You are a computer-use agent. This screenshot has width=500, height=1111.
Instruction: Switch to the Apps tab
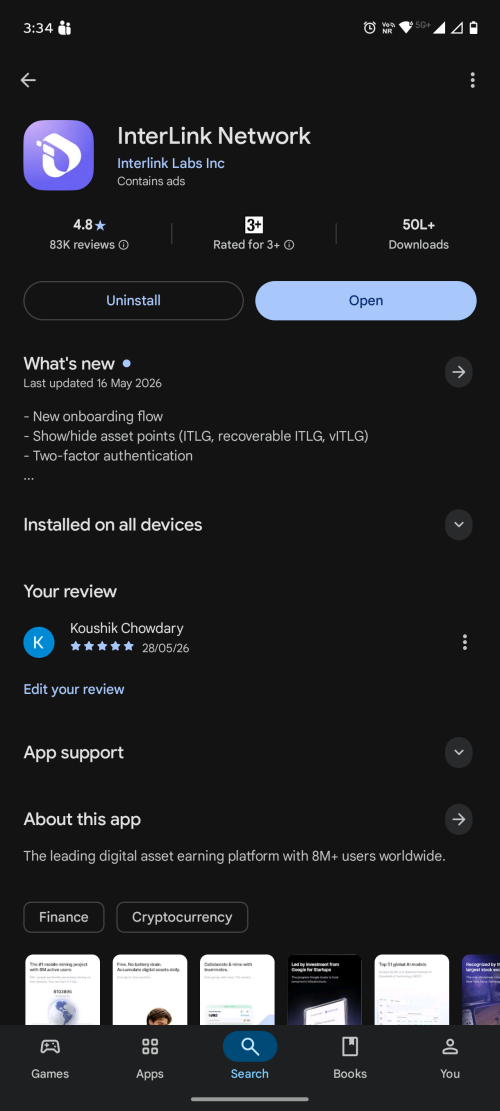tap(150, 1056)
